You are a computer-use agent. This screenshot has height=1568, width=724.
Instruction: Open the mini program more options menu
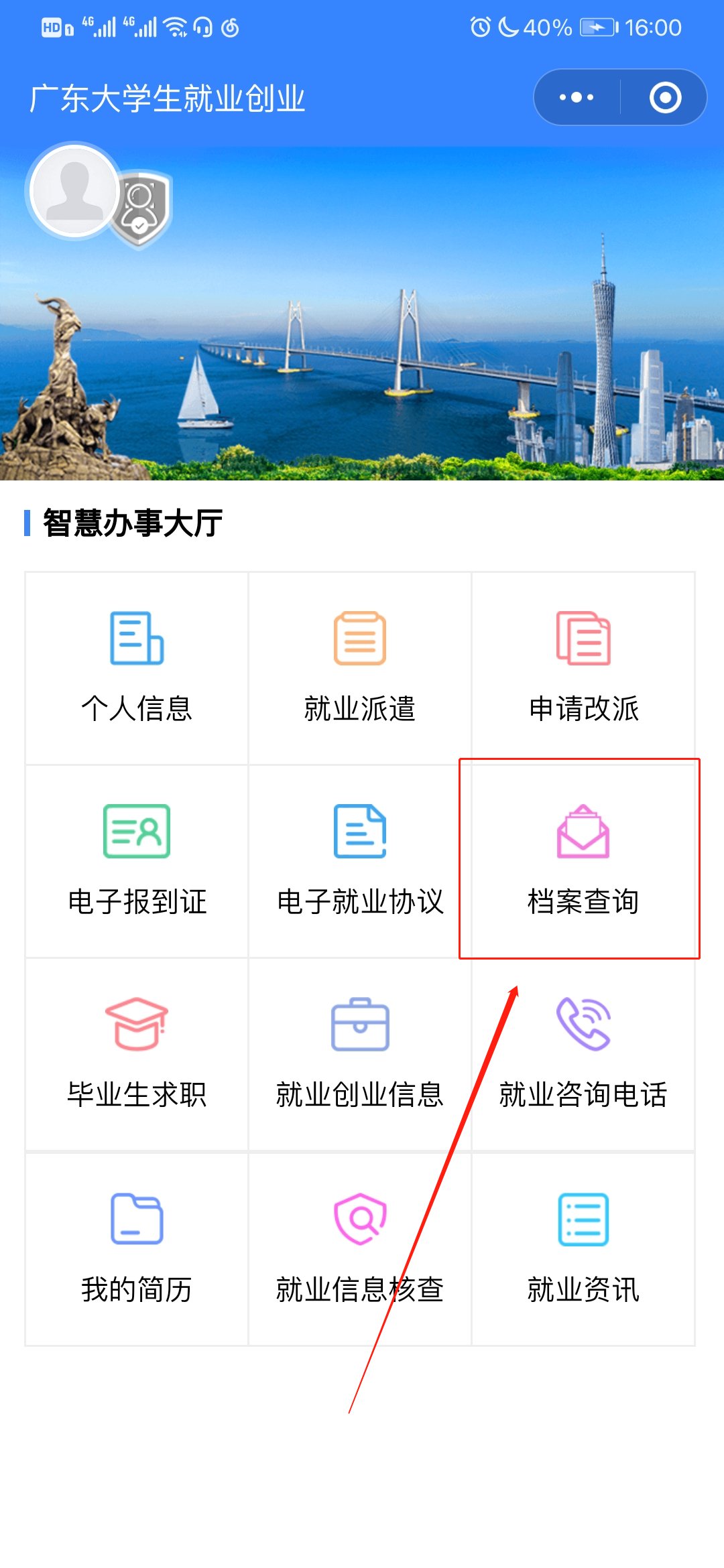pyautogui.click(x=577, y=98)
